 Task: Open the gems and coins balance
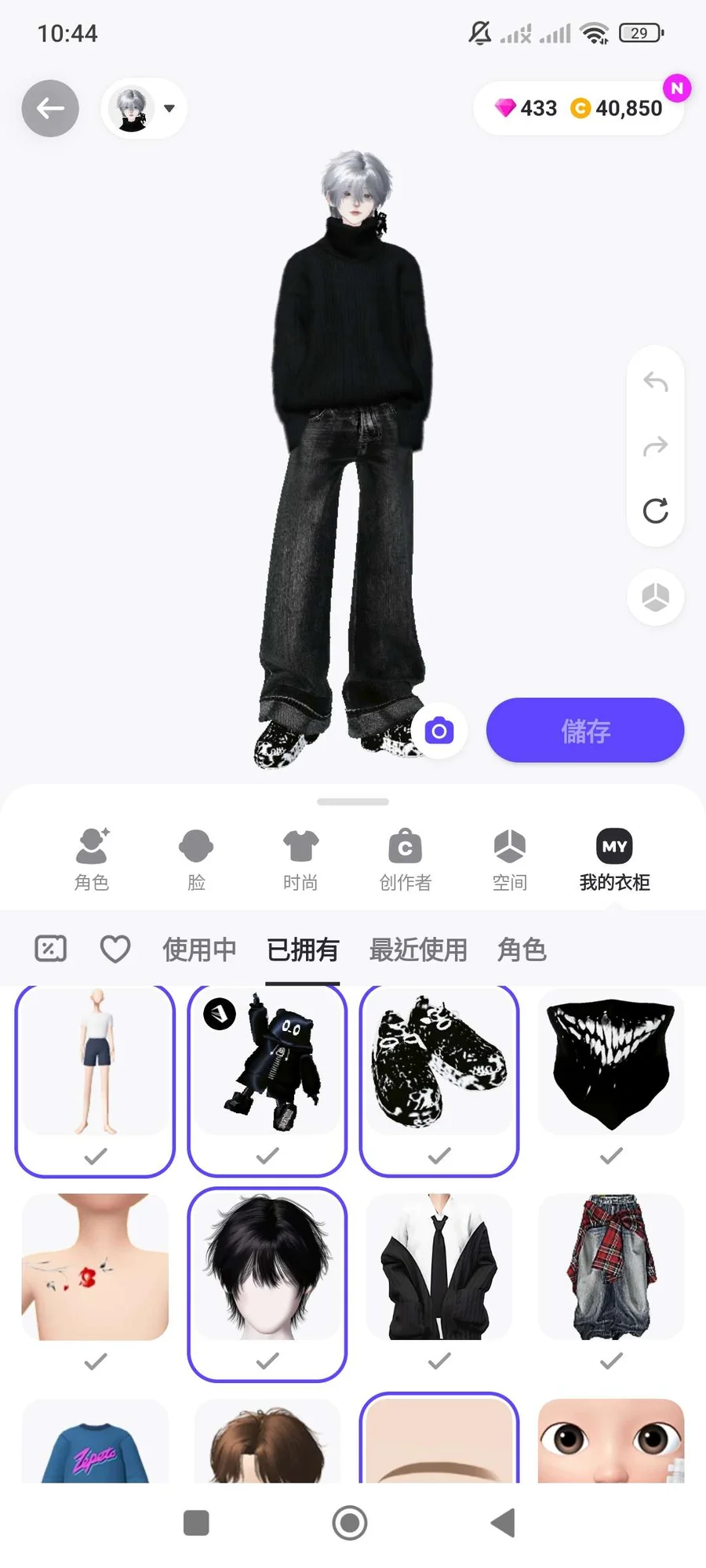click(x=578, y=108)
